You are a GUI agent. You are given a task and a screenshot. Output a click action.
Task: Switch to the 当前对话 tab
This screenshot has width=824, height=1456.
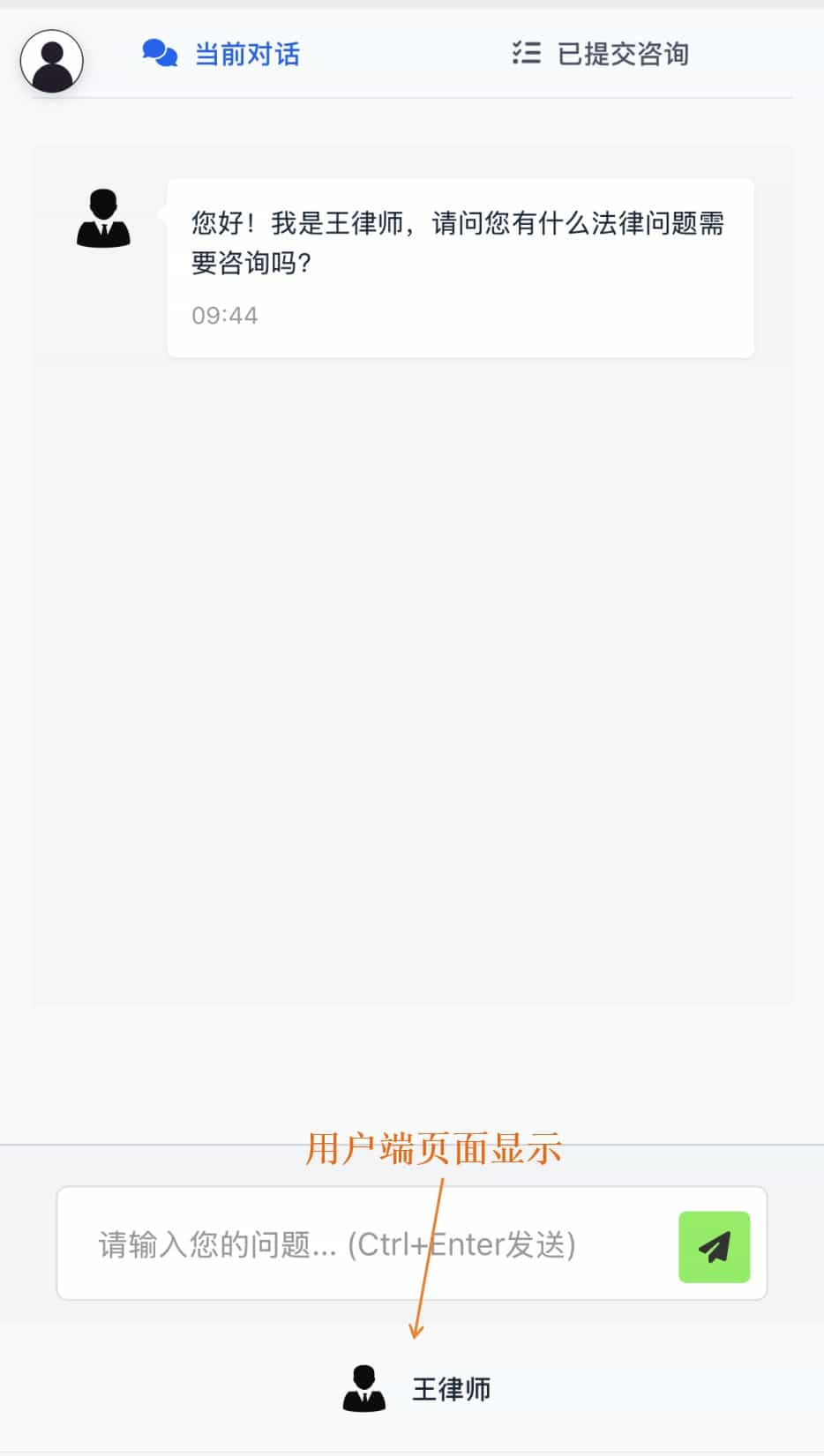[x=221, y=54]
